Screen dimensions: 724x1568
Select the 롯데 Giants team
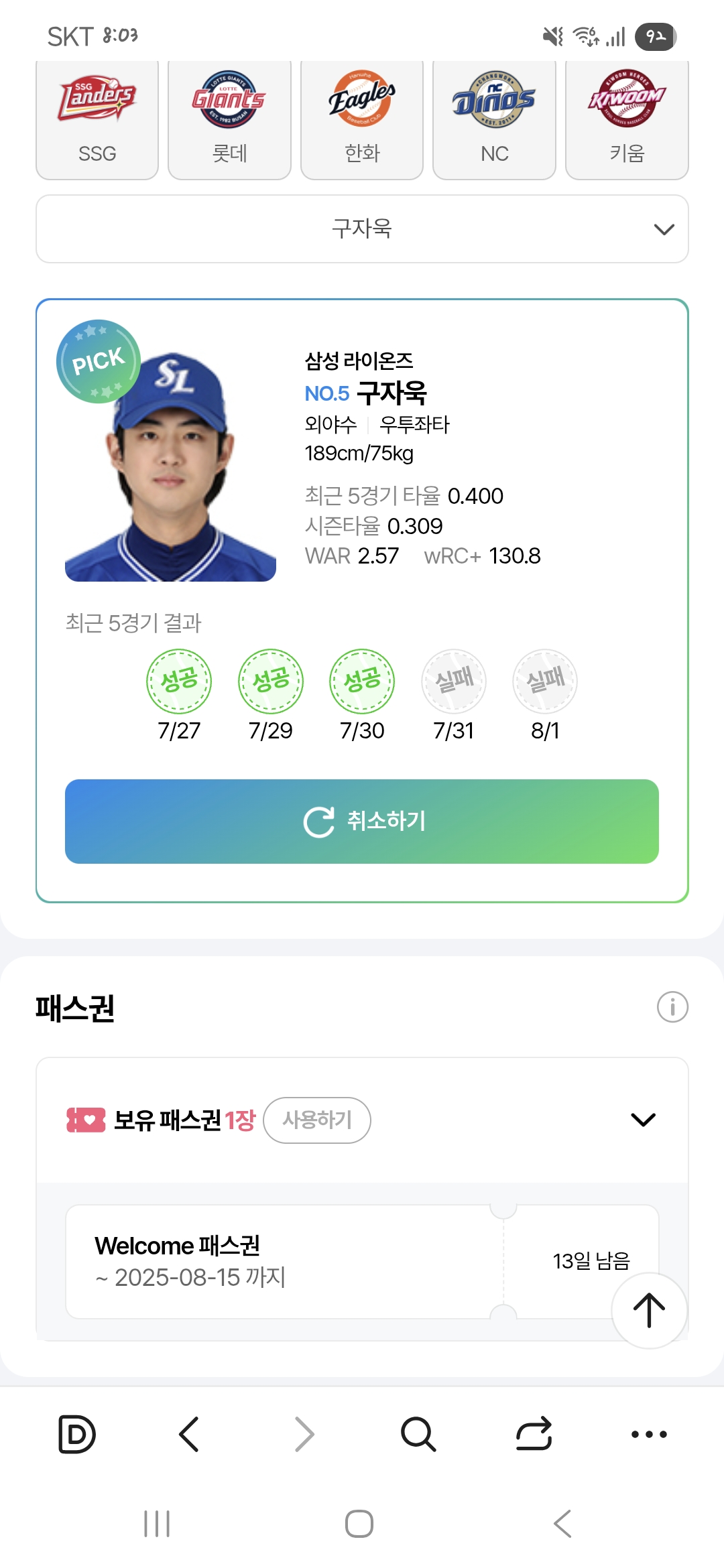coord(229,121)
